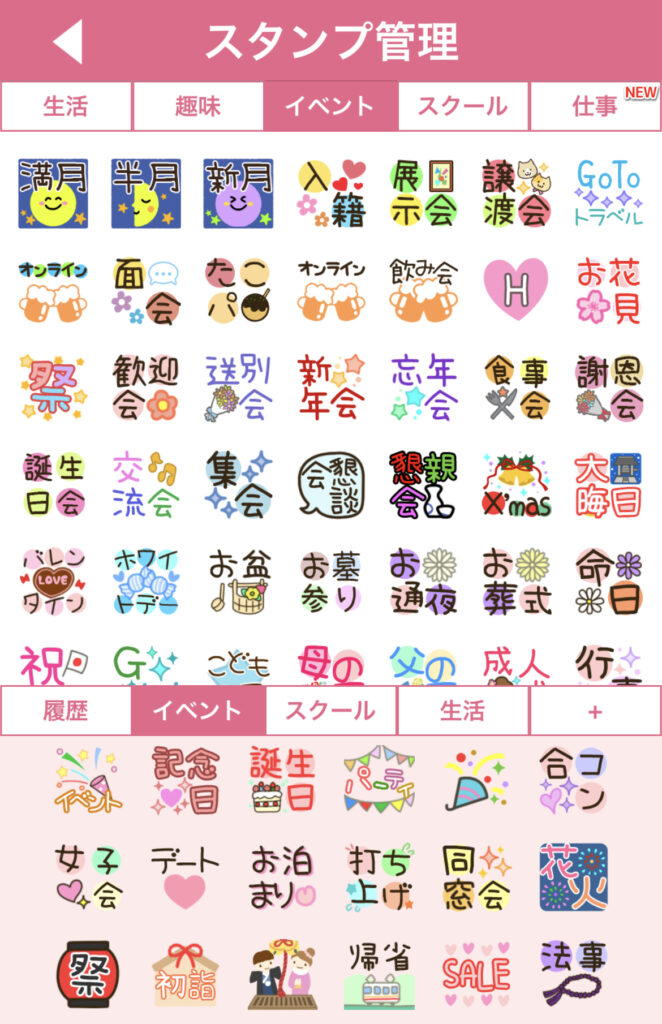This screenshot has height=1024, width=662.
Task: Select the 満月 full moon stamp
Action: (53, 193)
